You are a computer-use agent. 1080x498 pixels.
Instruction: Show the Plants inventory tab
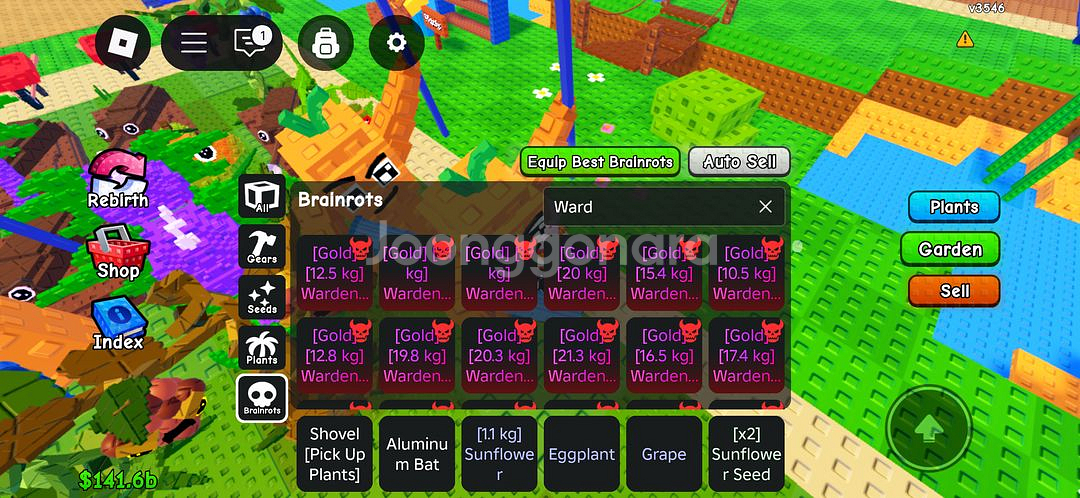[262, 347]
